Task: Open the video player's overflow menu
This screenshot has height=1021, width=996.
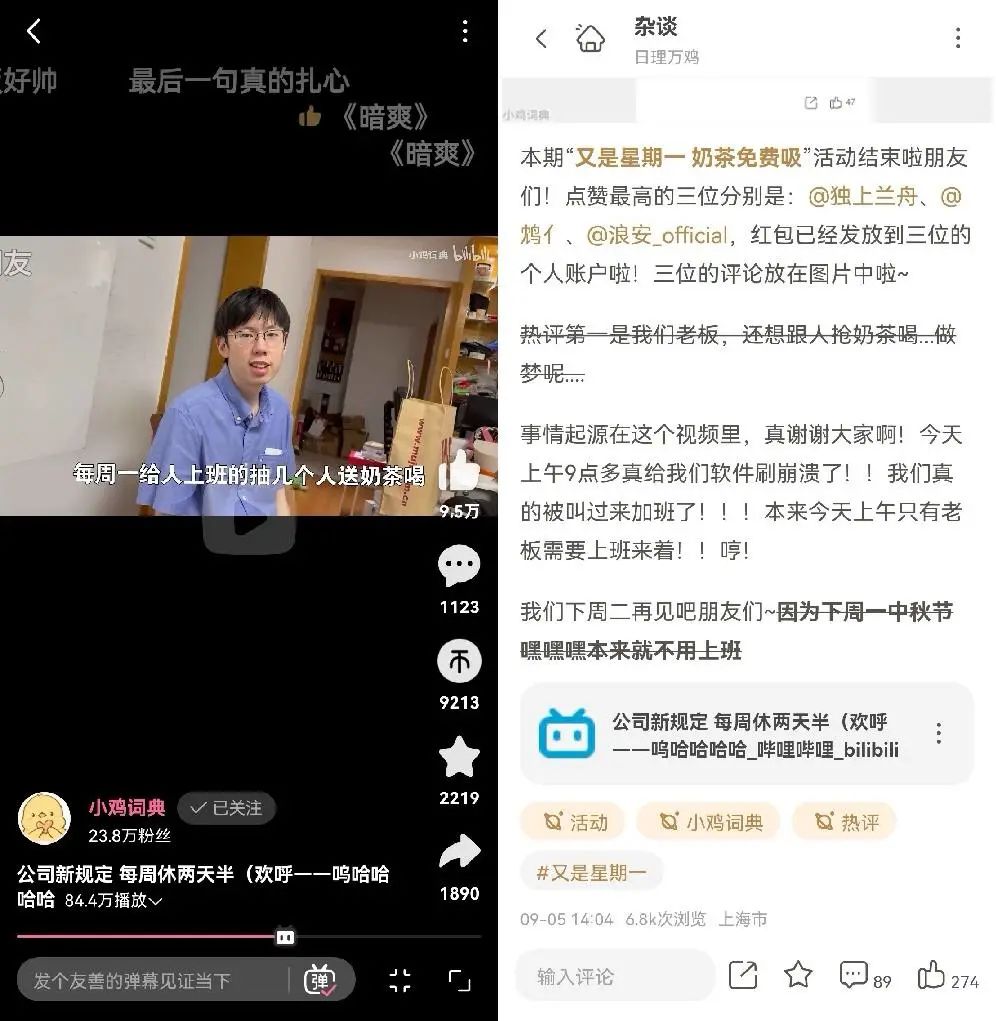Action: 464,31
